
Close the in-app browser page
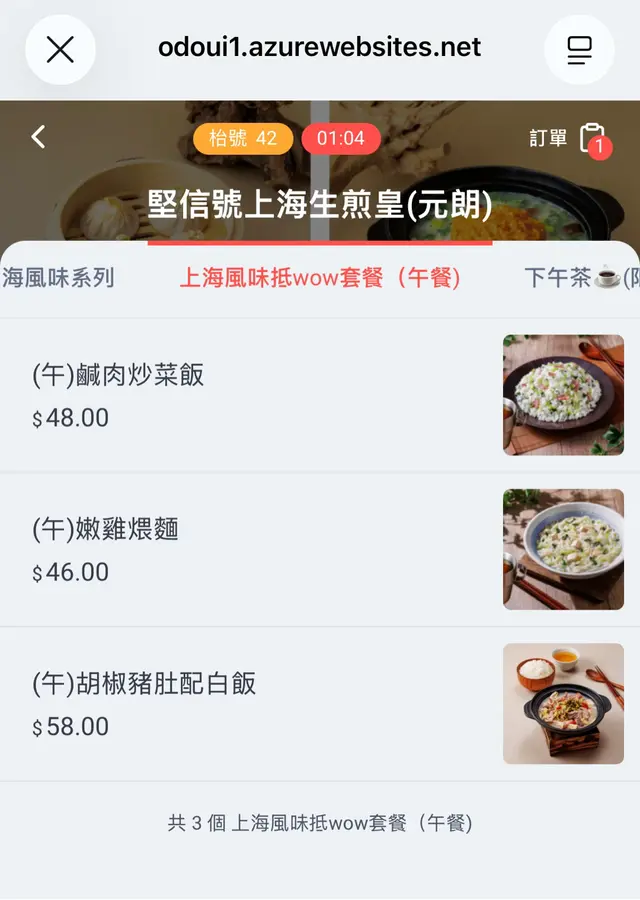pos(60,49)
